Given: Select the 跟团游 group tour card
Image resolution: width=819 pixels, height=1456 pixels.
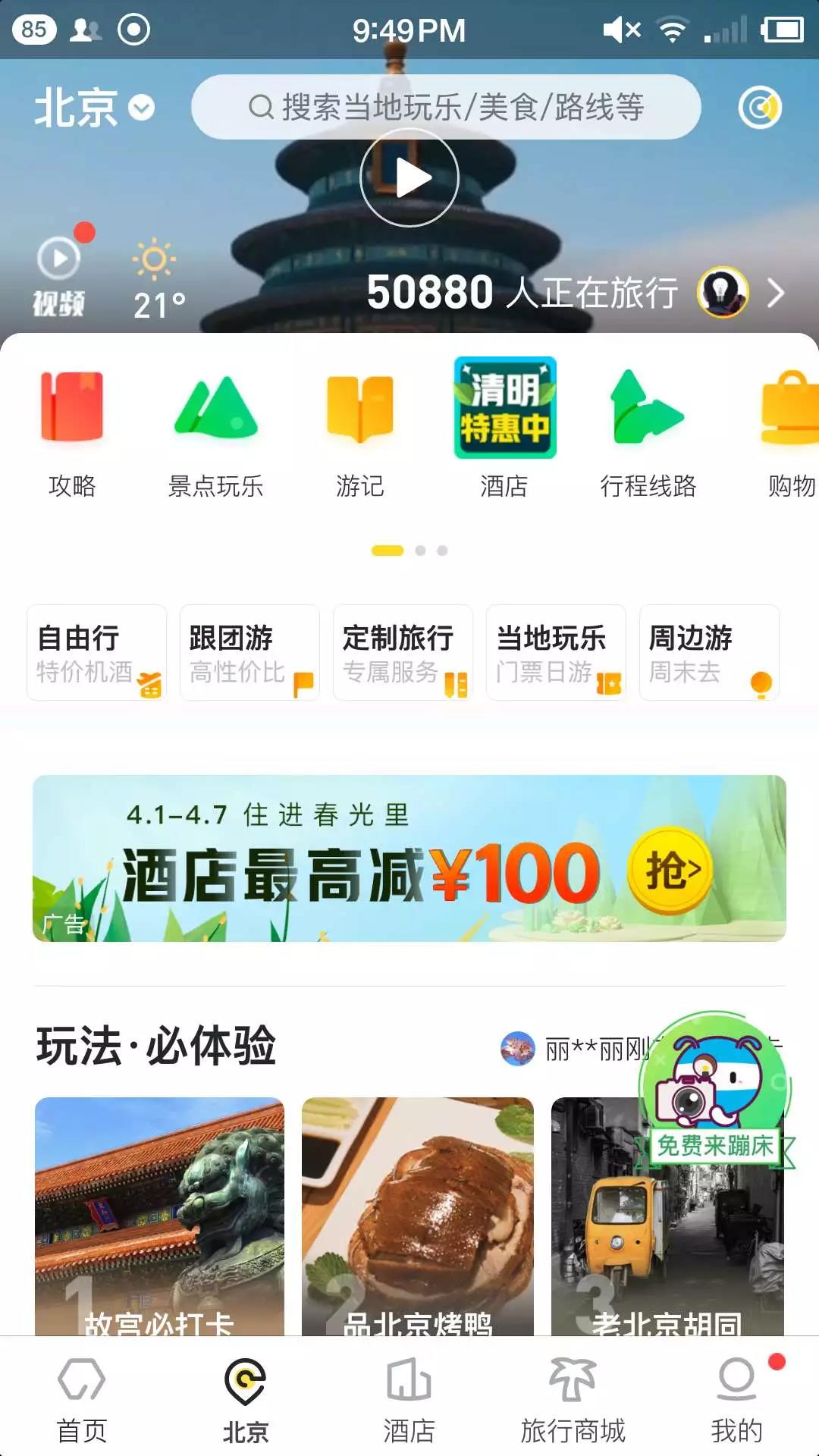Looking at the screenshot, I should coord(250,653).
